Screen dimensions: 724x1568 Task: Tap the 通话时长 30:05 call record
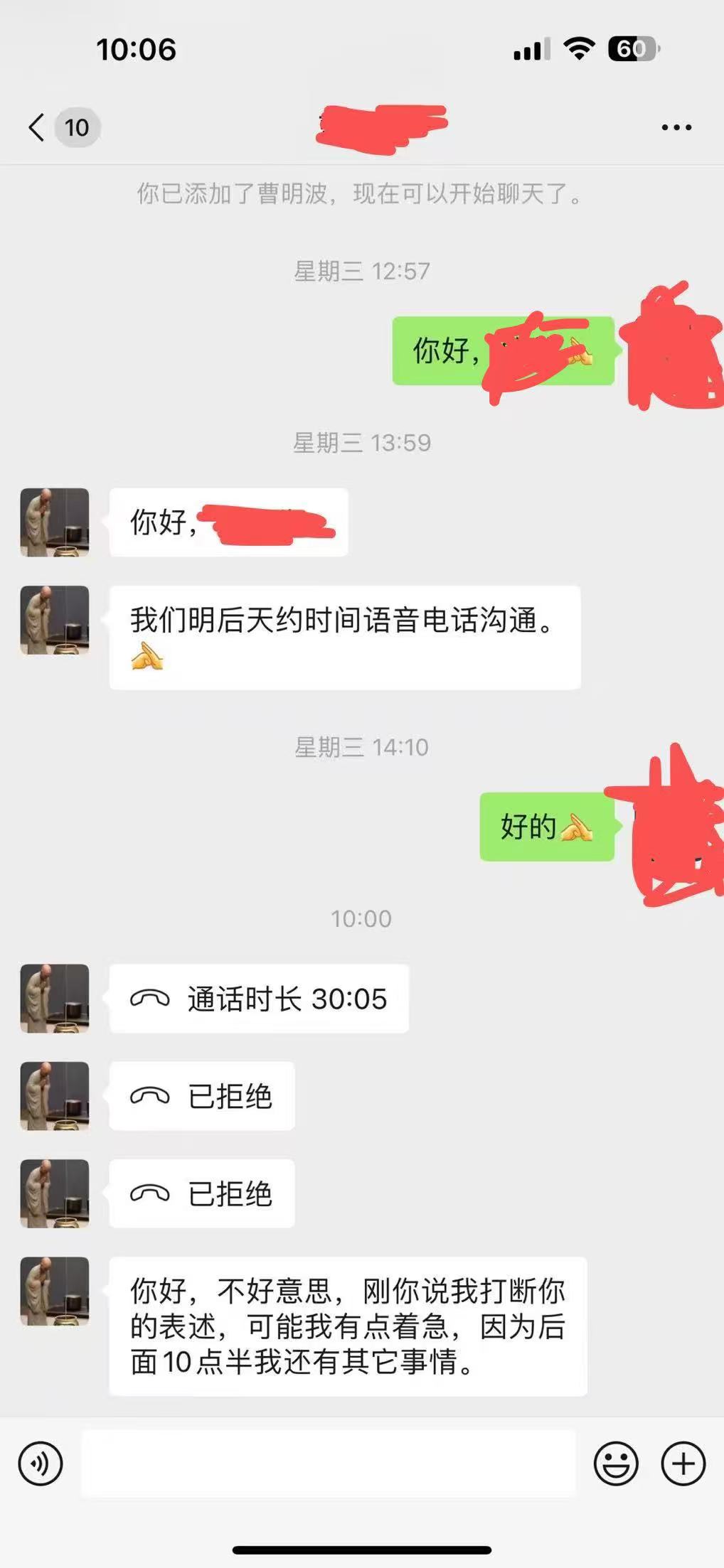coord(259,999)
